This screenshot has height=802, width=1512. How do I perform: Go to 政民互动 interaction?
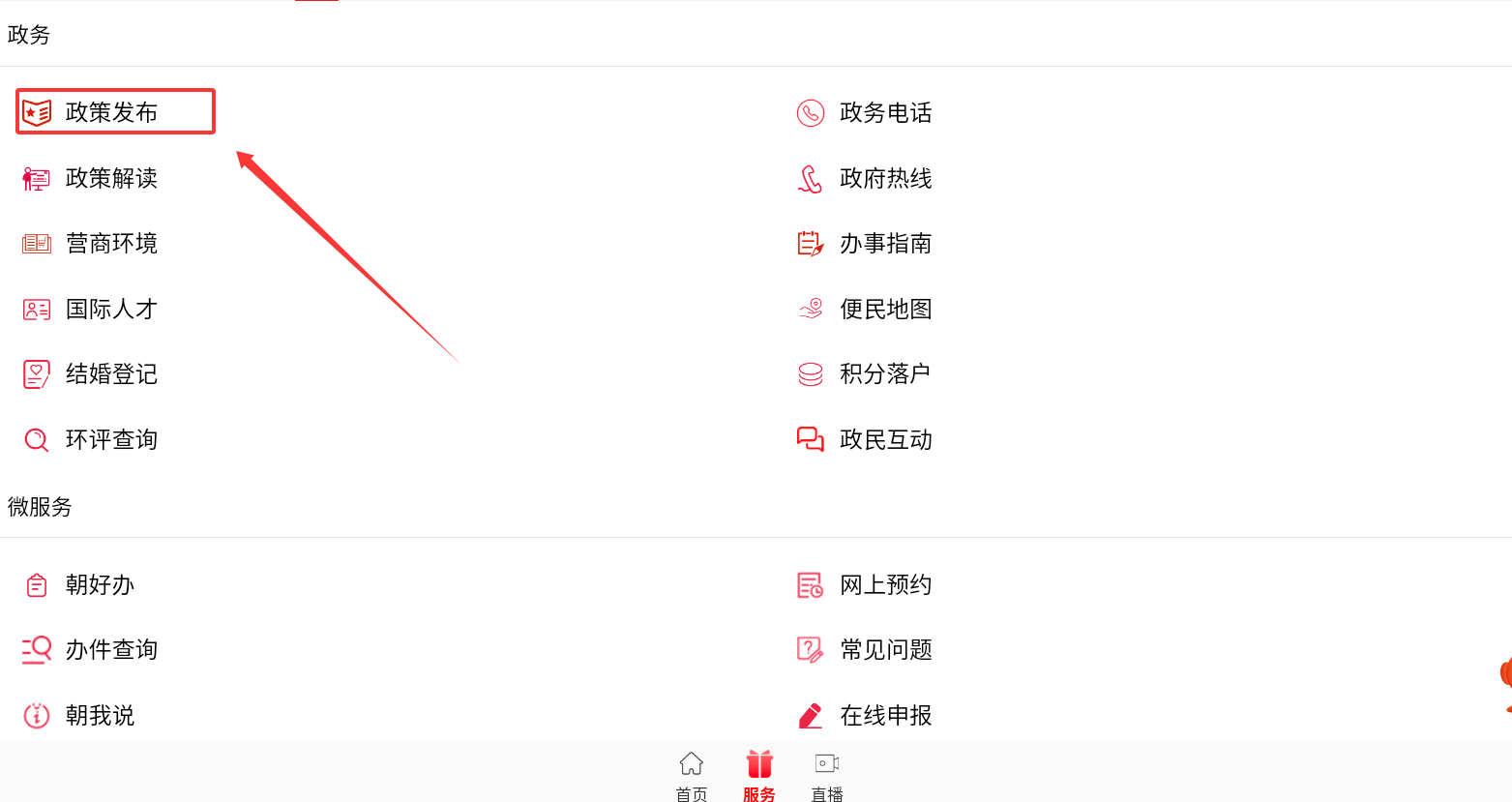click(x=884, y=440)
